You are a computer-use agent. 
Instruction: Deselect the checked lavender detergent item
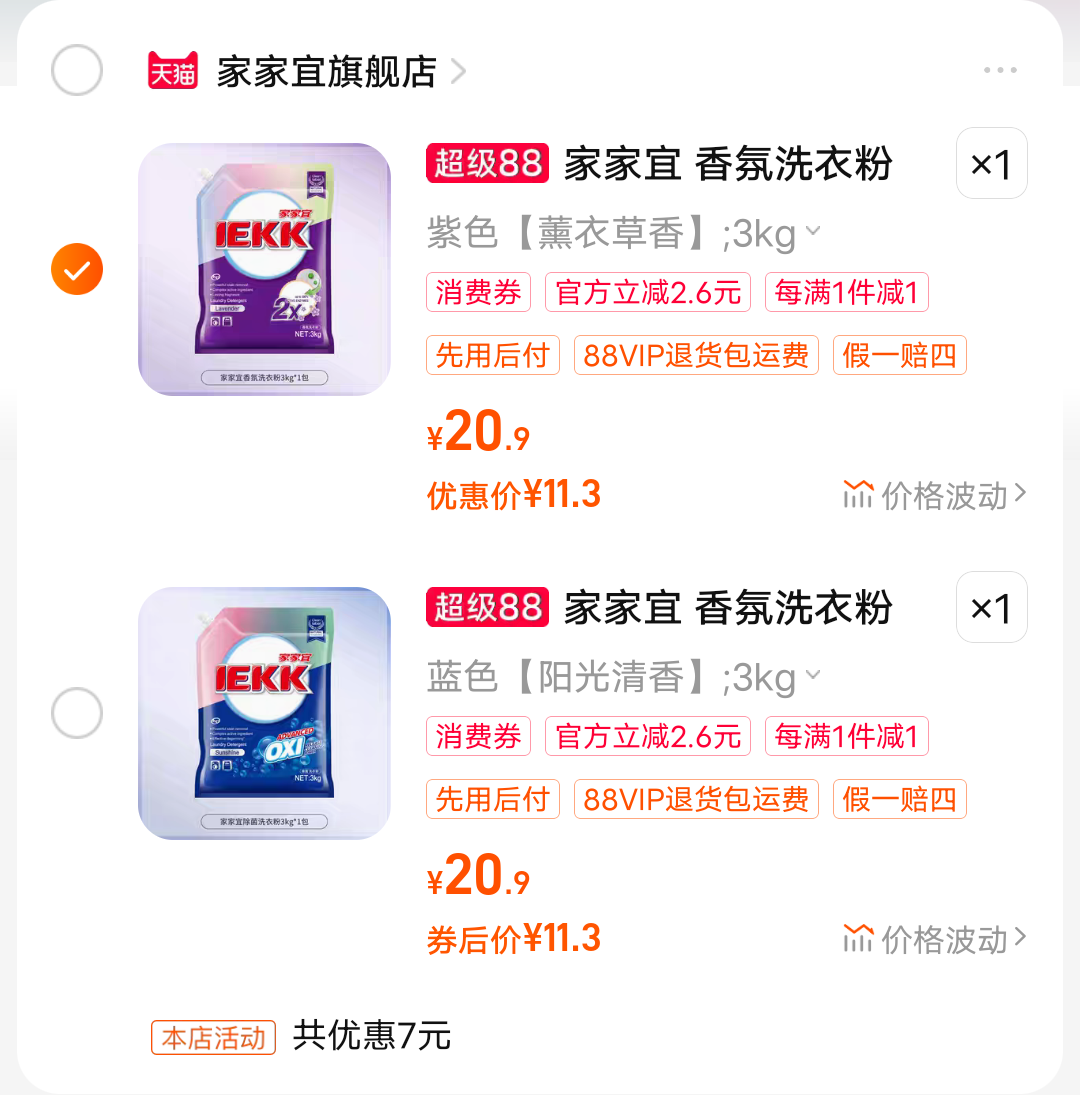tap(77, 269)
